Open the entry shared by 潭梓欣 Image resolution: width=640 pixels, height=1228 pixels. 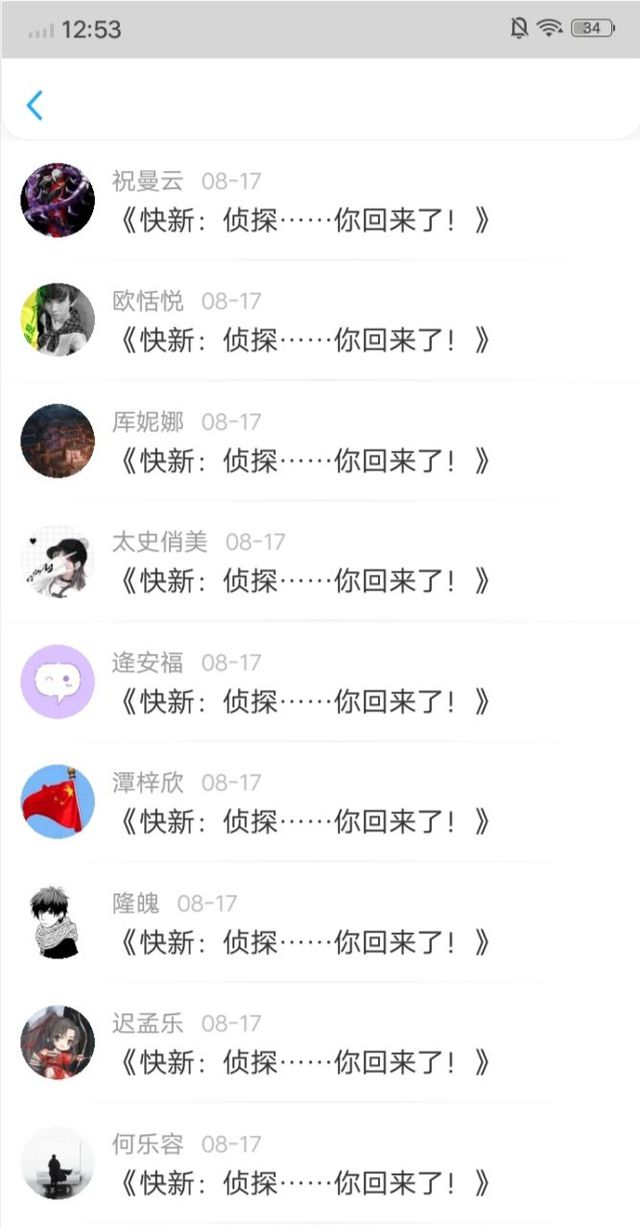[304, 821]
